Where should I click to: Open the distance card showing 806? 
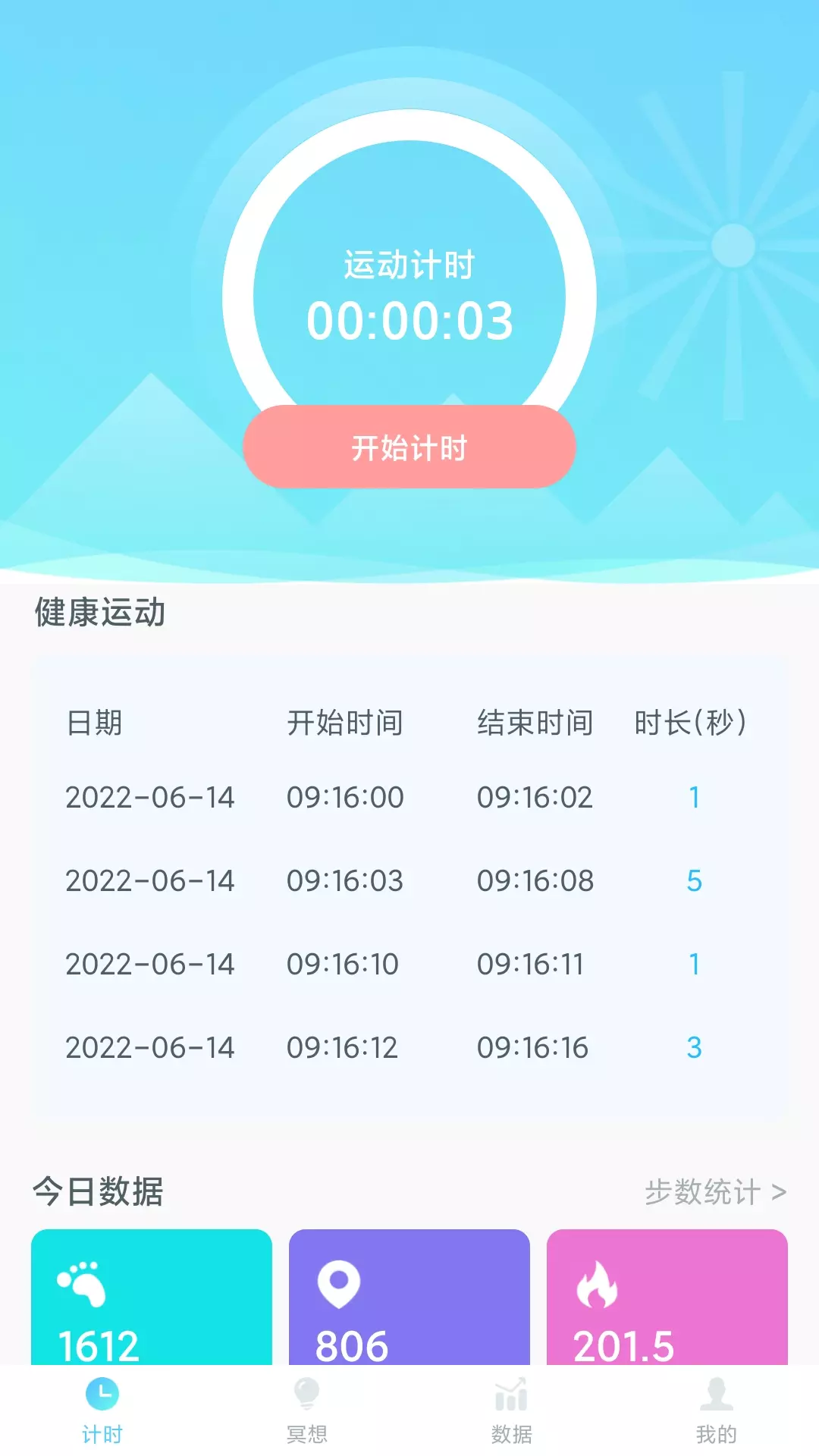(x=409, y=1298)
